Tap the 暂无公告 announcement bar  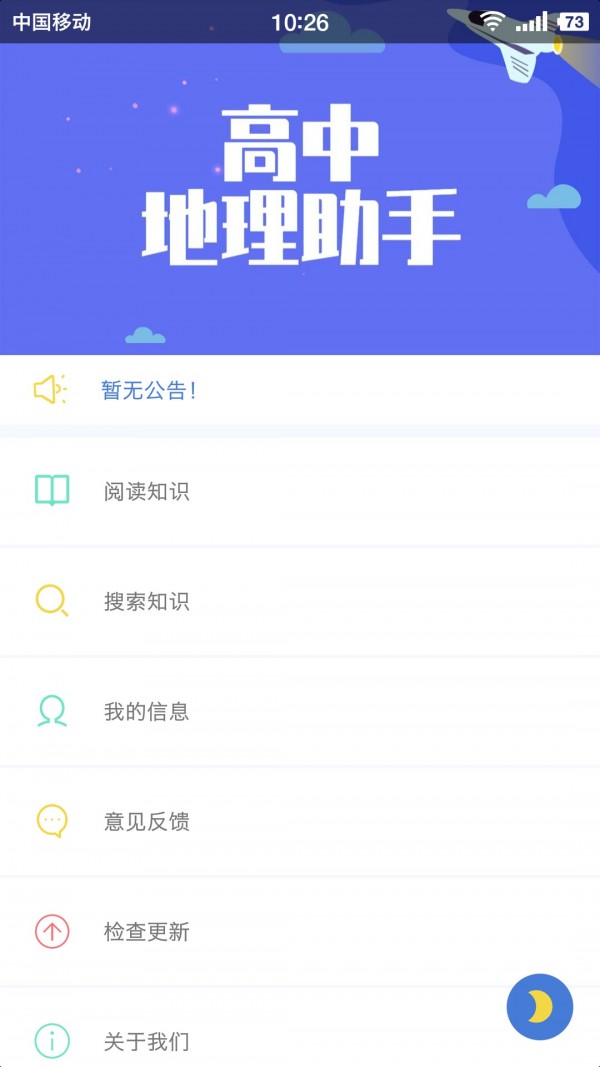(150, 391)
